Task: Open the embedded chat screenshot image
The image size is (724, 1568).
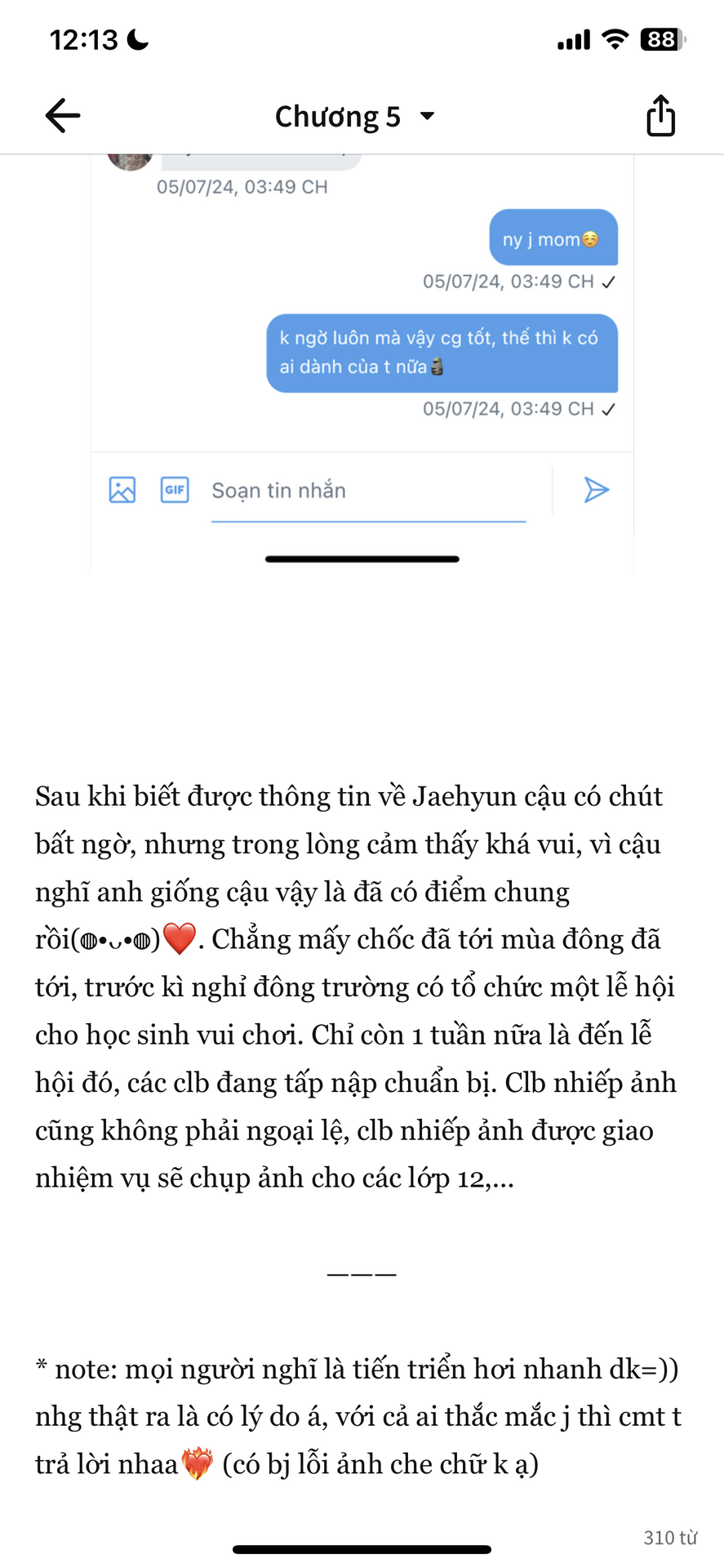Action: point(362,363)
